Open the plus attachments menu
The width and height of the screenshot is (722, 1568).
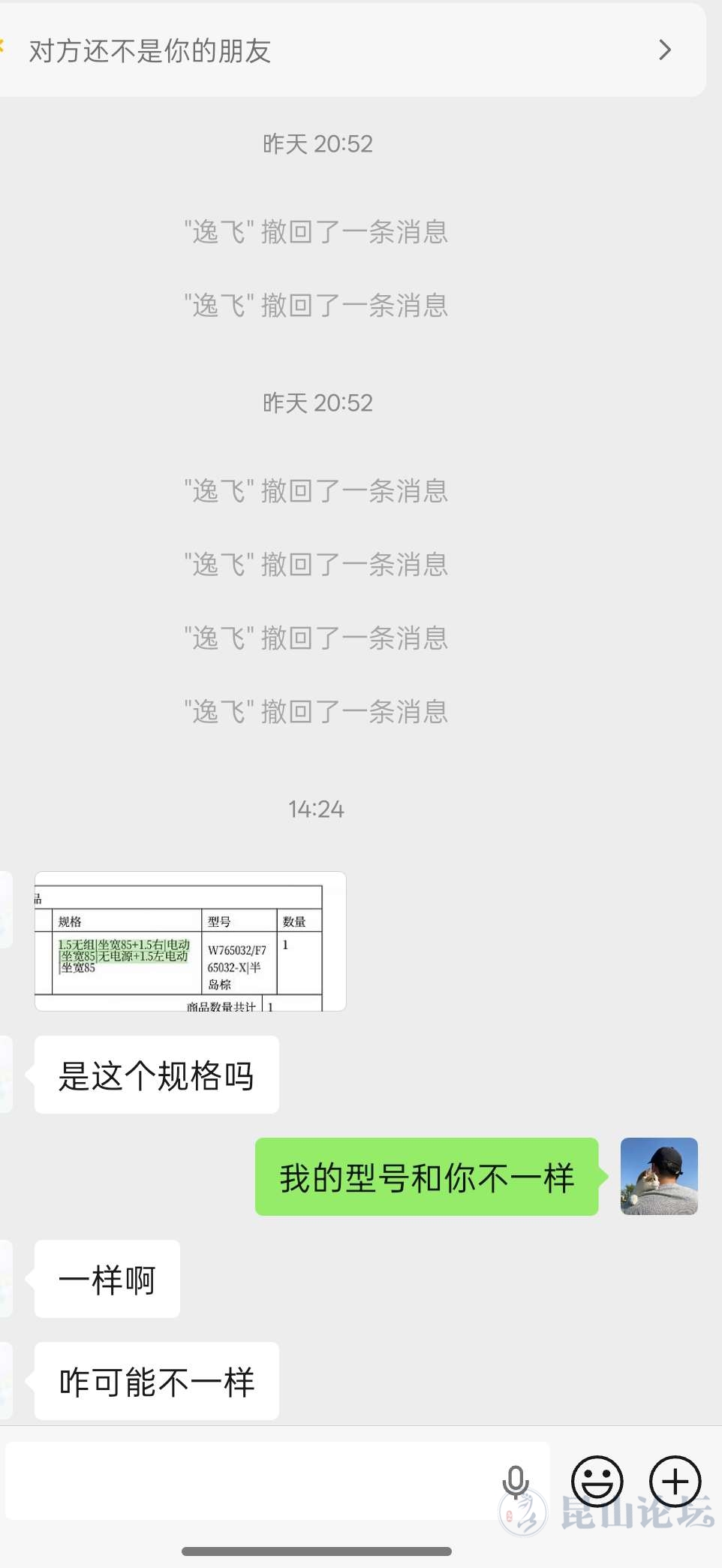pos(675,1482)
